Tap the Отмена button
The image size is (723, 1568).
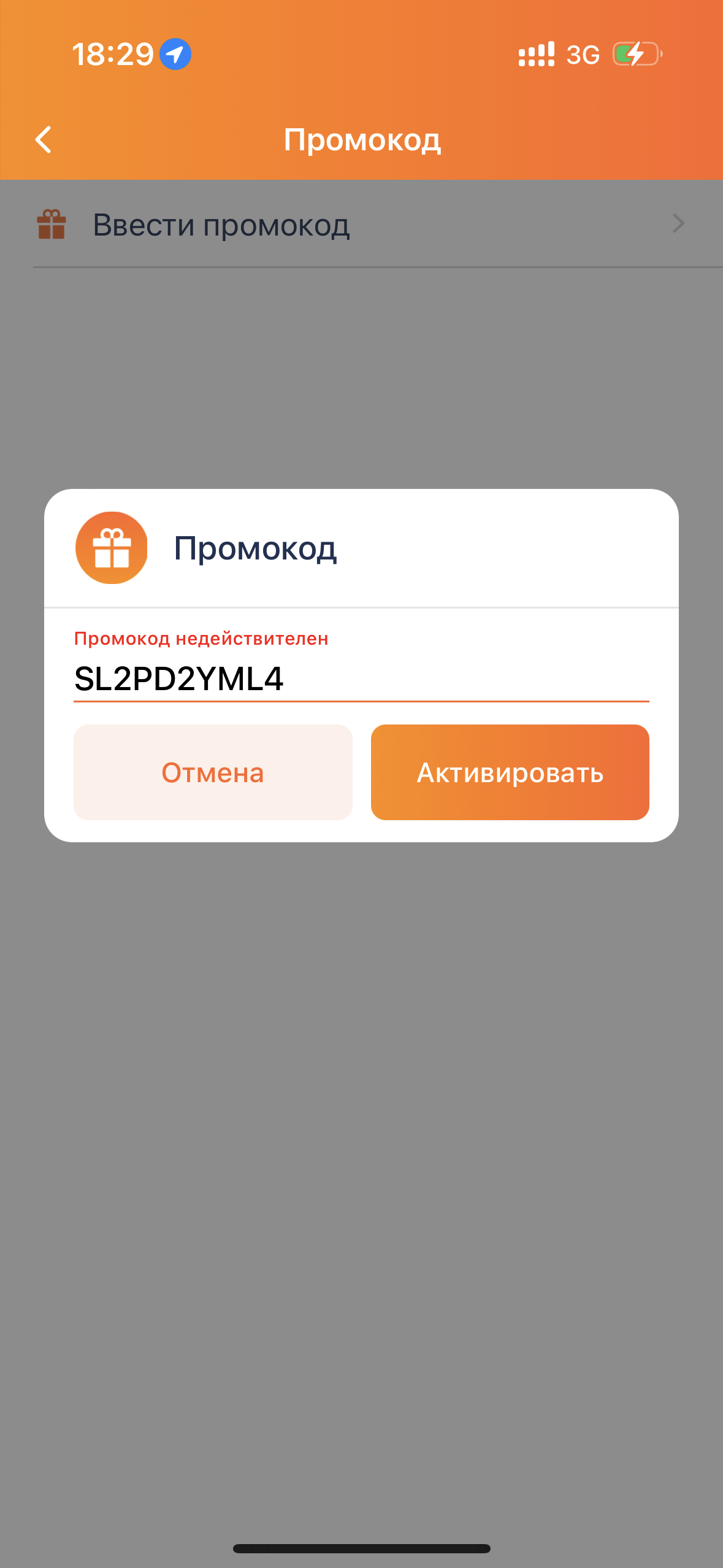pos(213,772)
